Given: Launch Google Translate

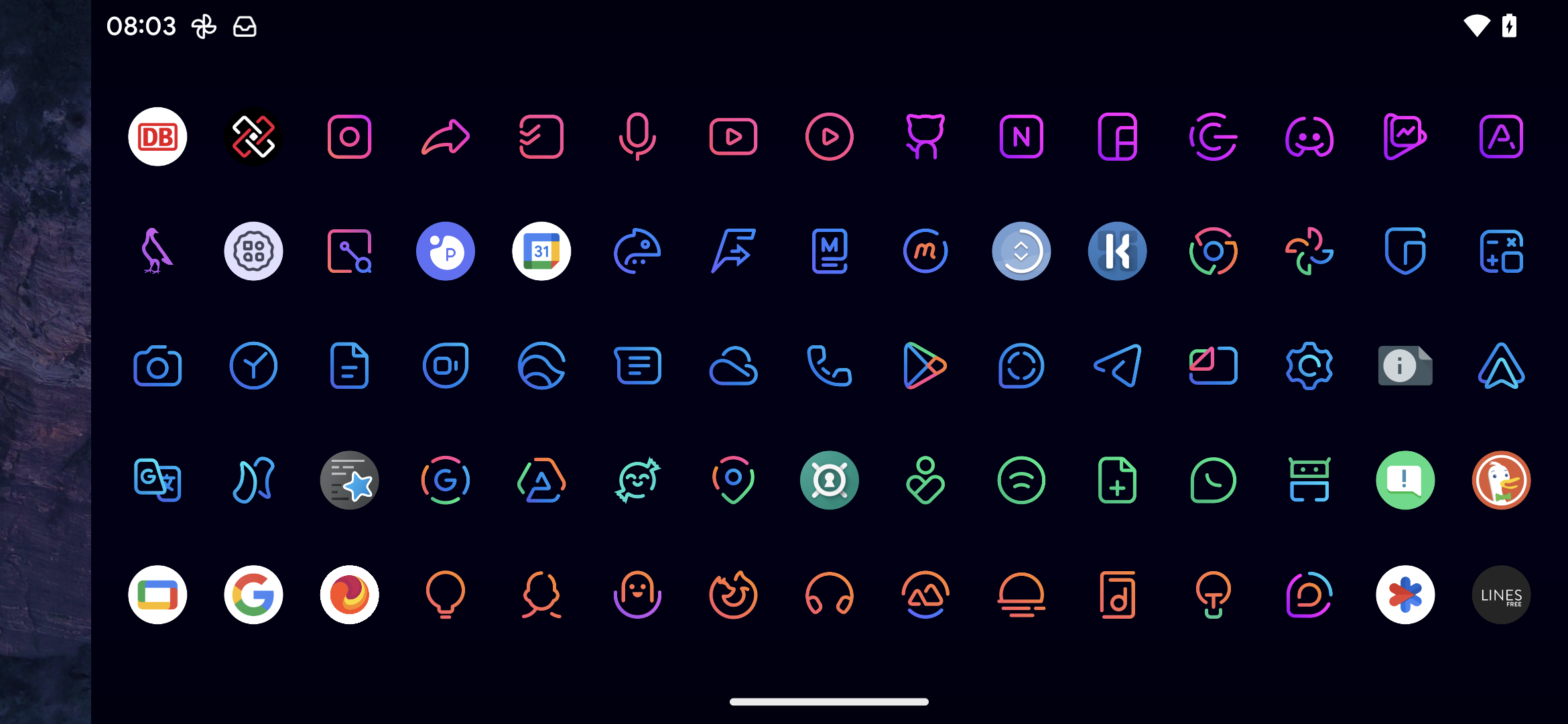Looking at the screenshot, I should click(157, 480).
